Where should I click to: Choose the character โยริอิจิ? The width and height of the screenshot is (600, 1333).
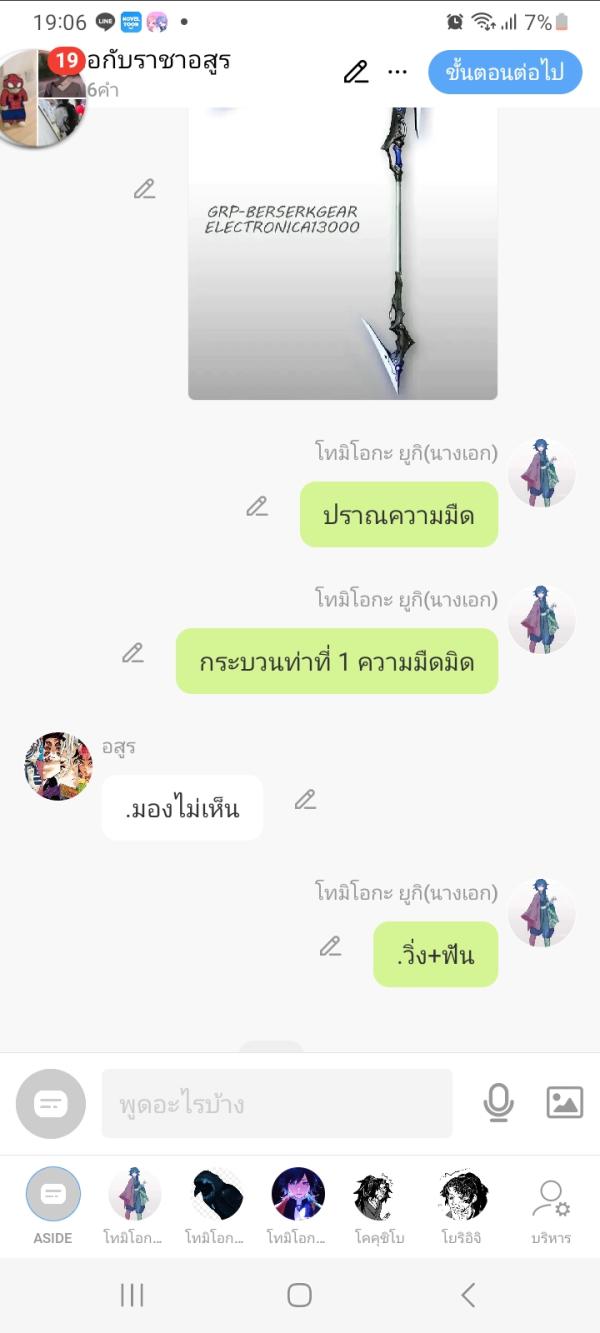[x=463, y=1205]
